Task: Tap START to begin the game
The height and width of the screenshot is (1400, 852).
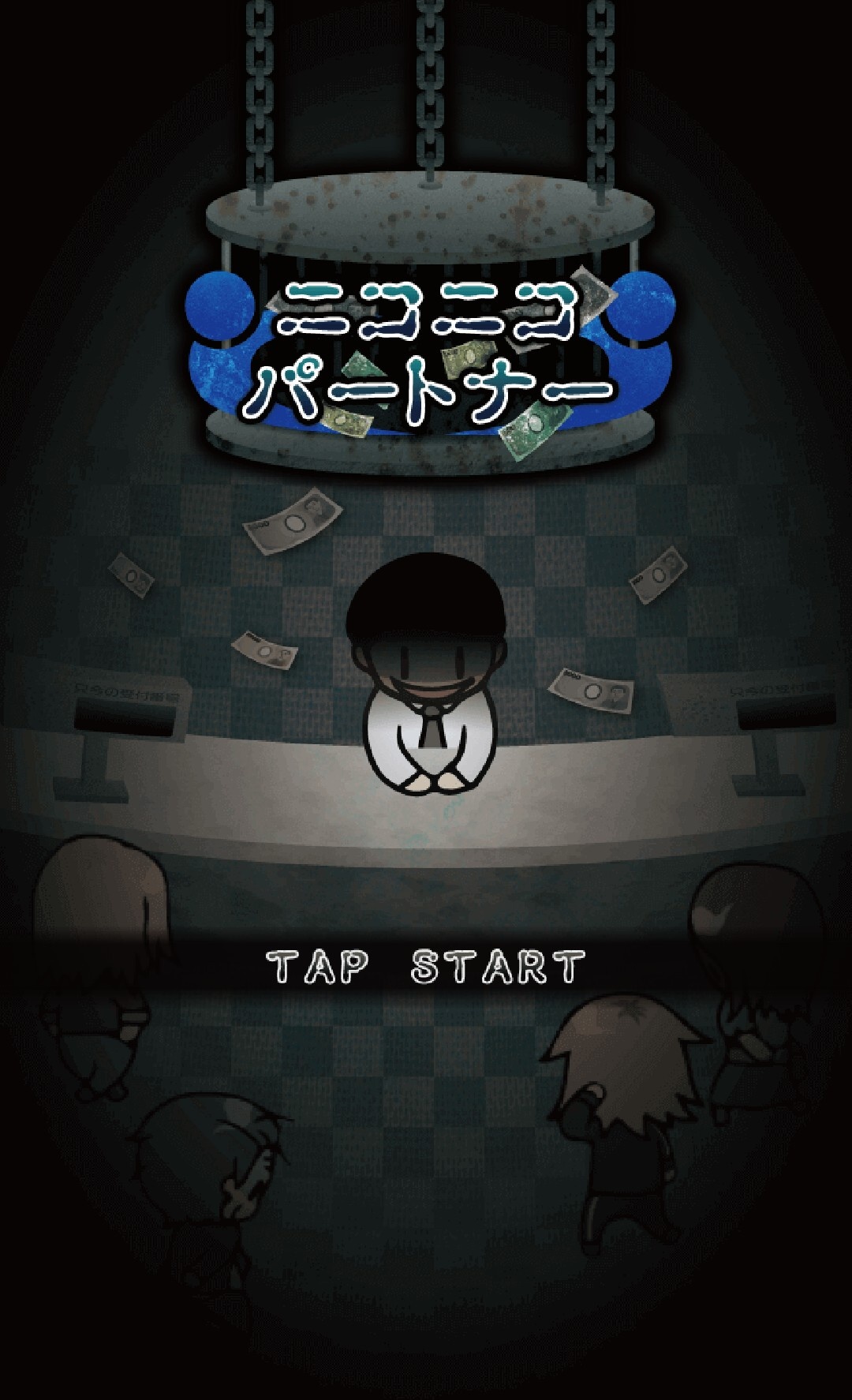Action: click(426, 966)
